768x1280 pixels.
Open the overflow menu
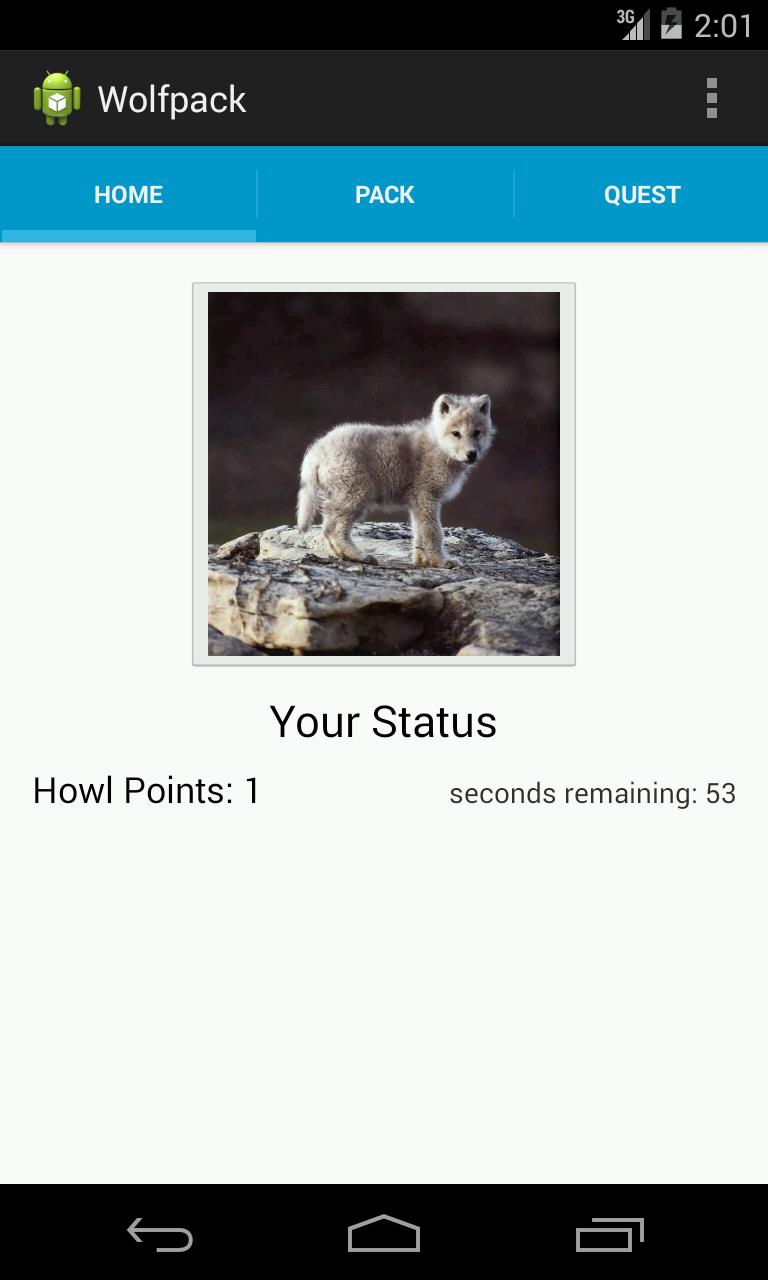(x=711, y=98)
